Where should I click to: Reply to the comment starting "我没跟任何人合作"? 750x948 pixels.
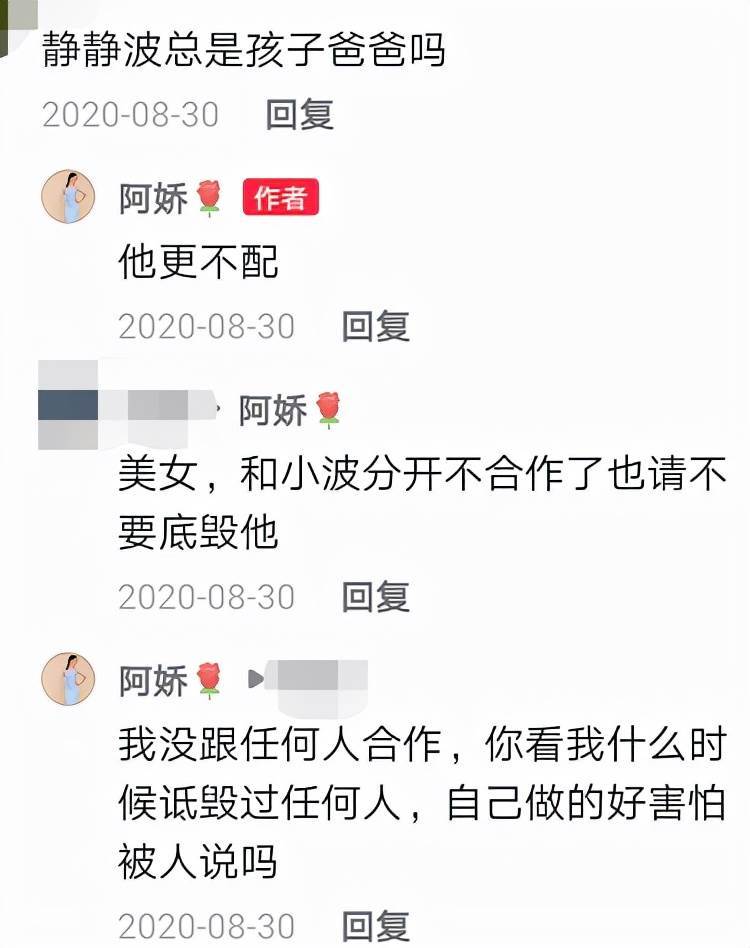[375, 925]
